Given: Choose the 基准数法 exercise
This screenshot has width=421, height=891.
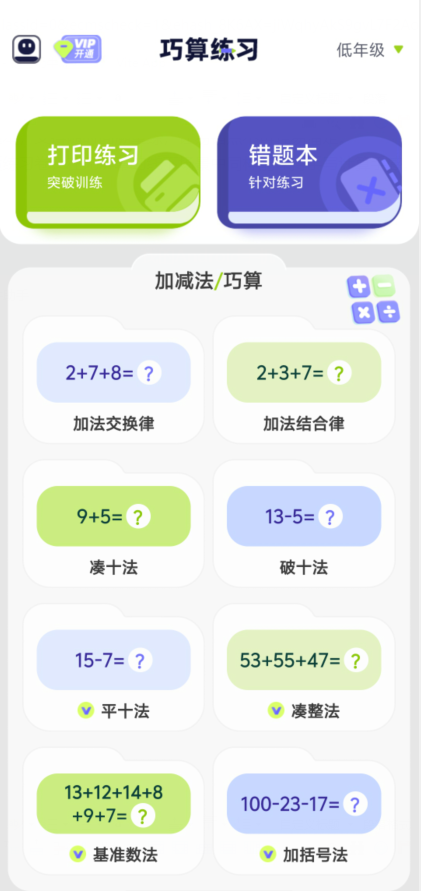Looking at the screenshot, I should click(x=114, y=811).
